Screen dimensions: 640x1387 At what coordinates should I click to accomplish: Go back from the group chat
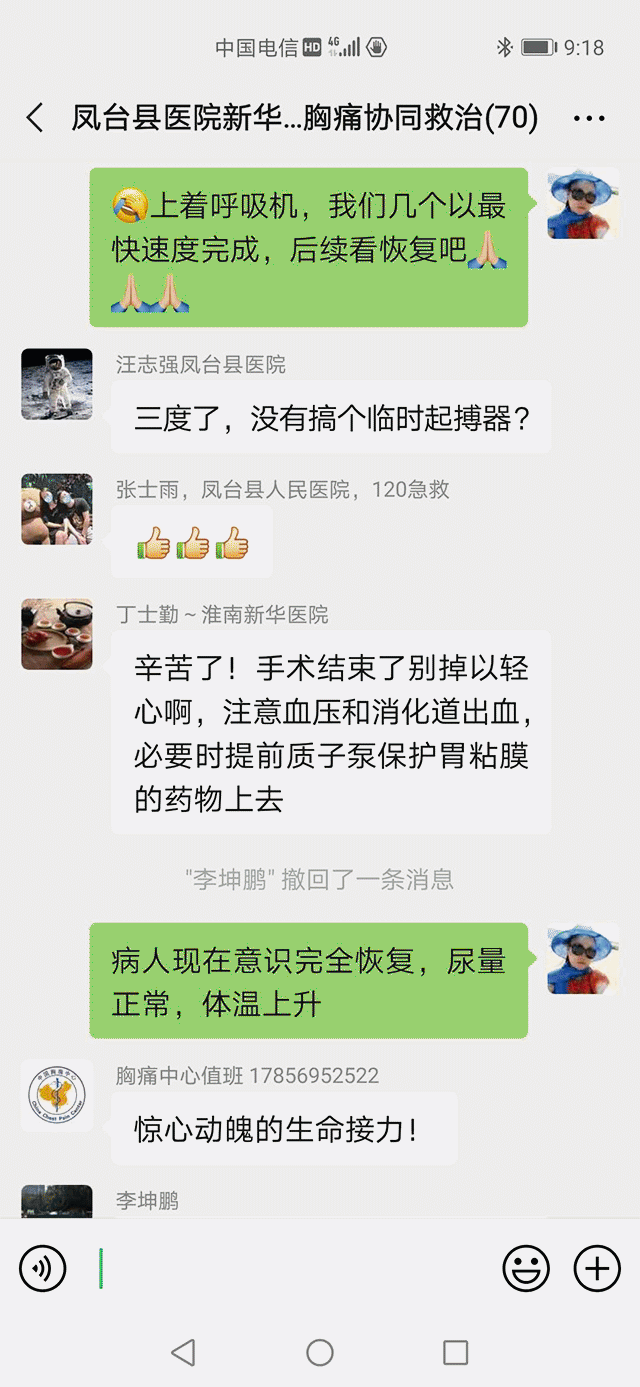pos(35,119)
